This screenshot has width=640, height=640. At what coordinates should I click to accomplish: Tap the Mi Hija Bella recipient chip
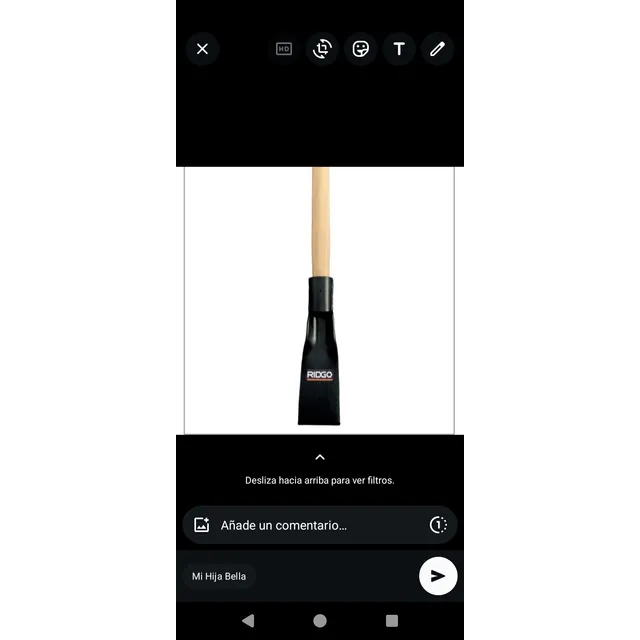(219, 576)
